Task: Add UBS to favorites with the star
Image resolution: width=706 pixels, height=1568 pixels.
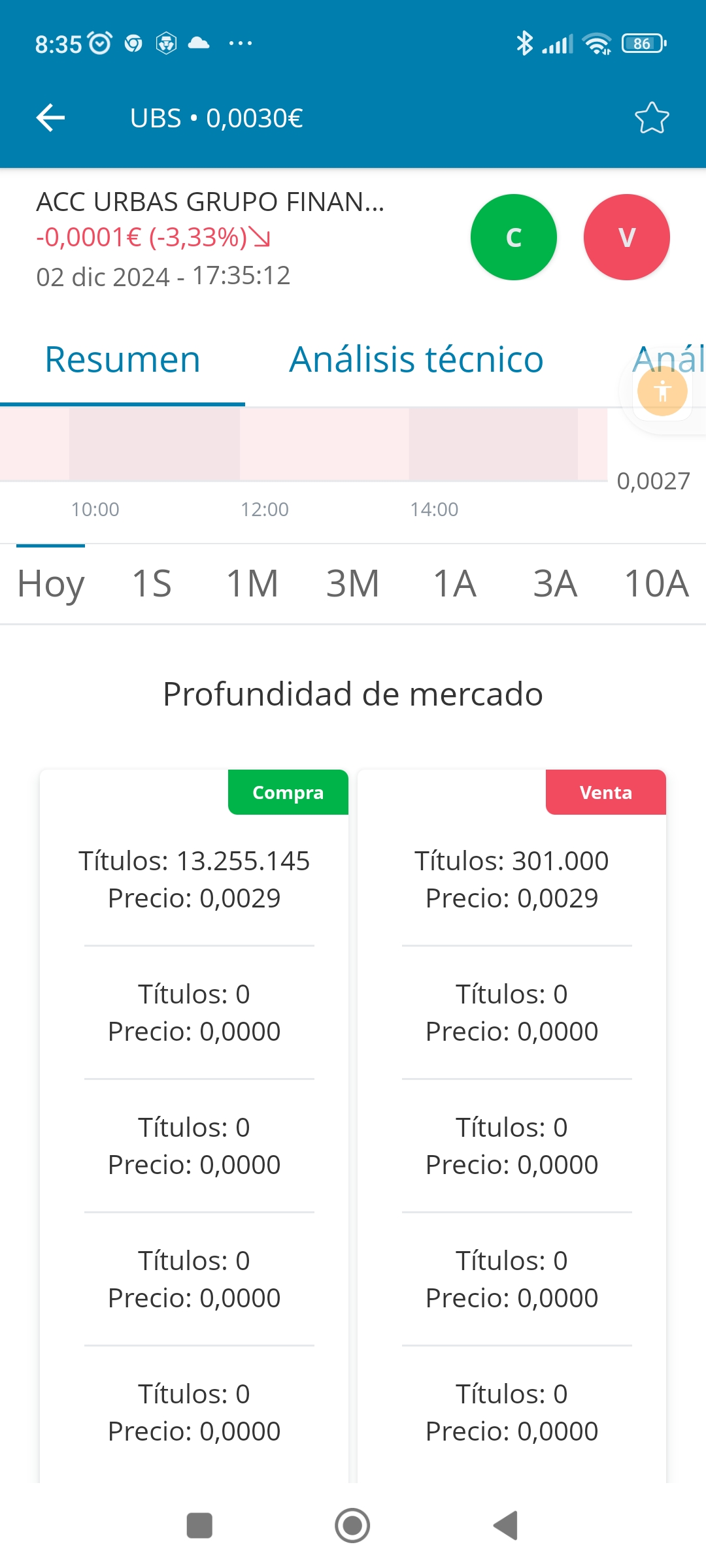Action: 652,118
